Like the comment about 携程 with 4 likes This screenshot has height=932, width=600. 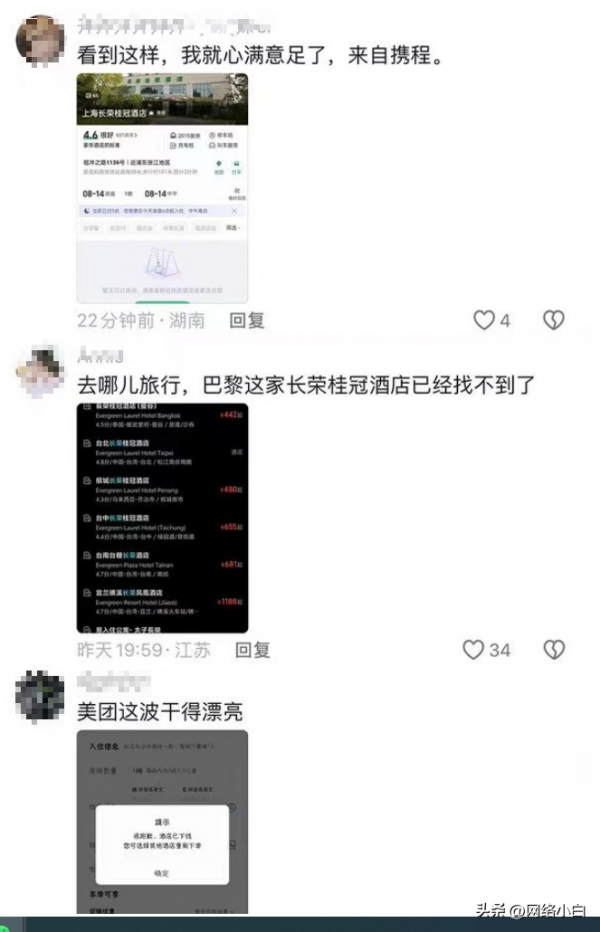(x=484, y=320)
